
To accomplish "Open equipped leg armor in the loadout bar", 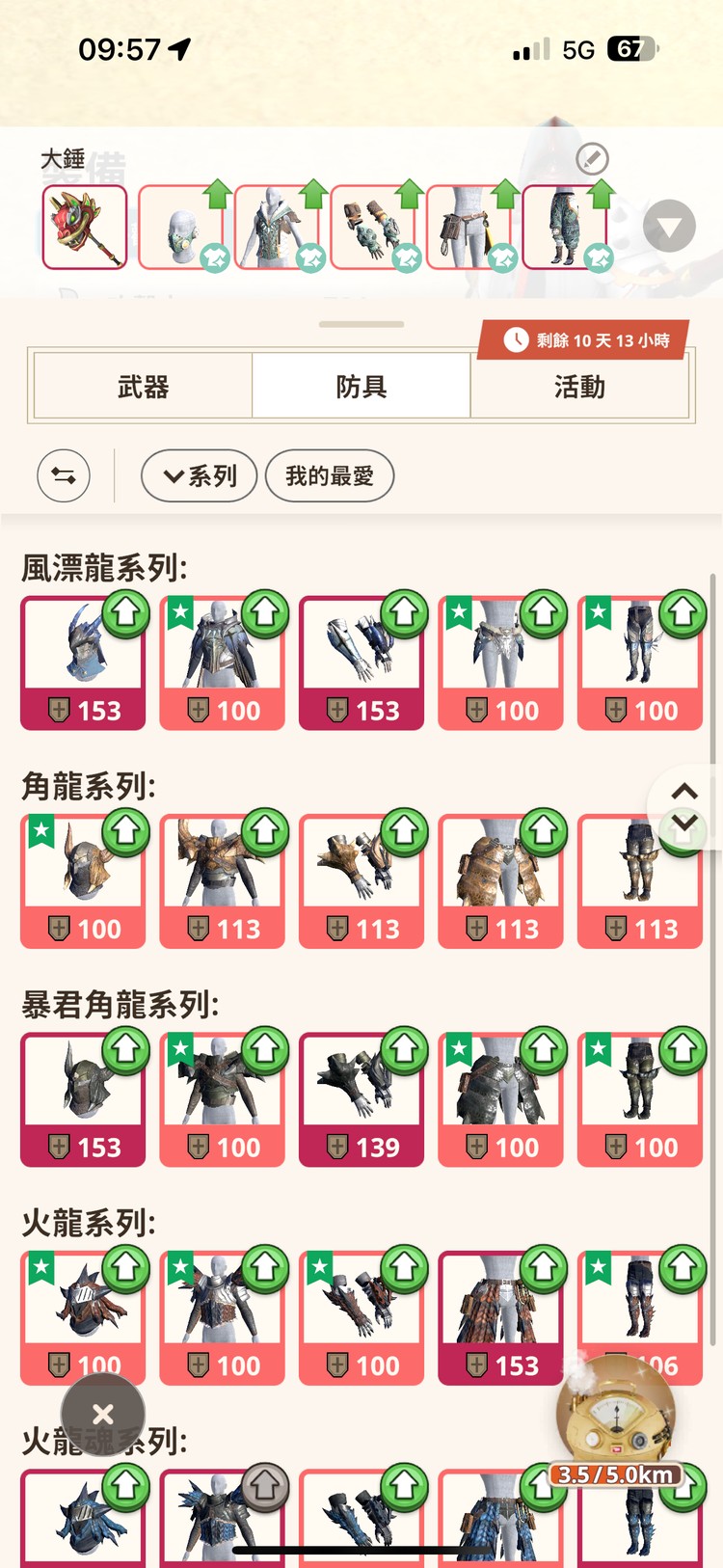I will pyautogui.click(x=565, y=228).
